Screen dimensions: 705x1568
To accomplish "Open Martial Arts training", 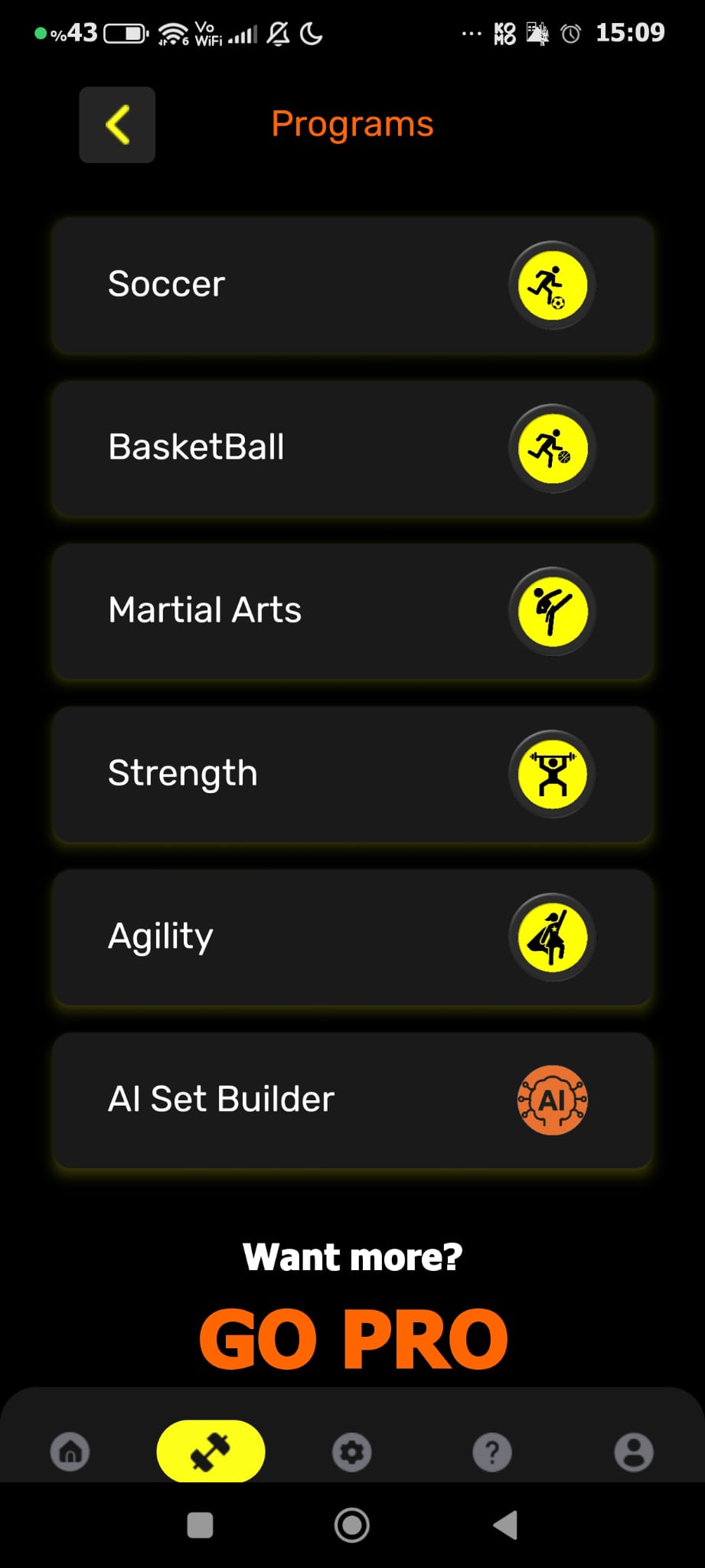I will (352, 611).
